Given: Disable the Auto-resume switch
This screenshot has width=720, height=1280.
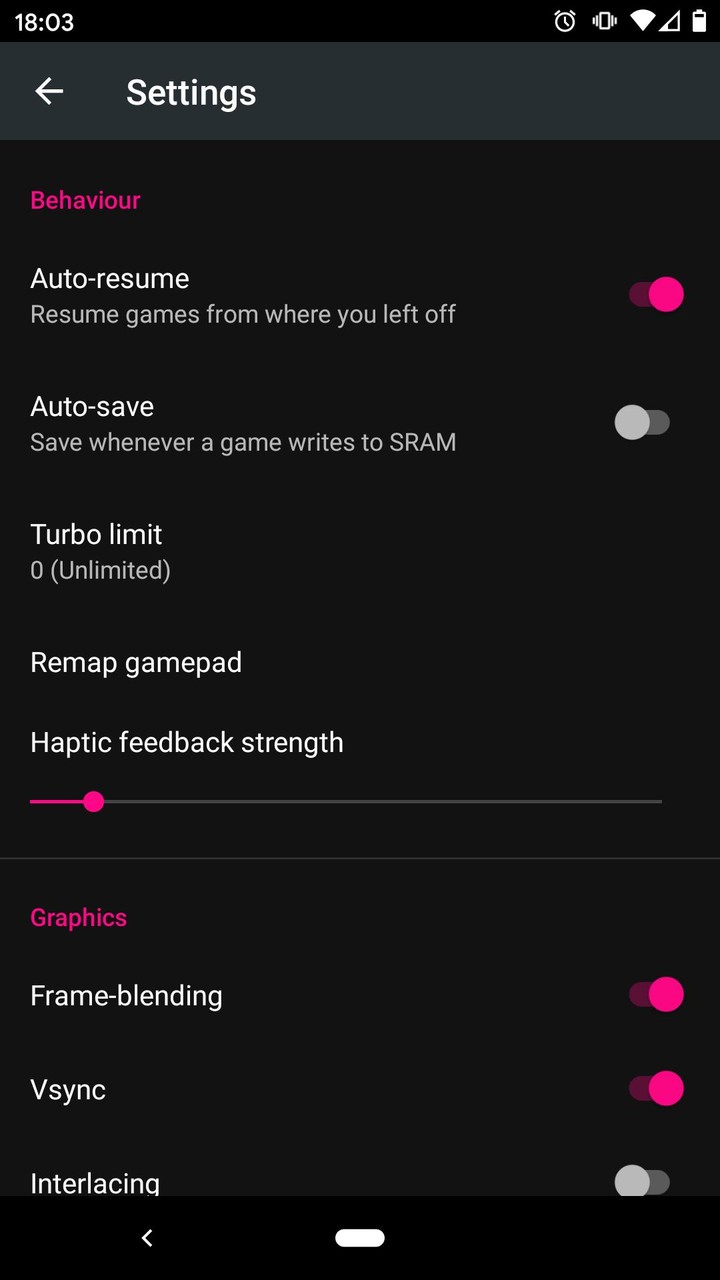Looking at the screenshot, I should tap(655, 295).
